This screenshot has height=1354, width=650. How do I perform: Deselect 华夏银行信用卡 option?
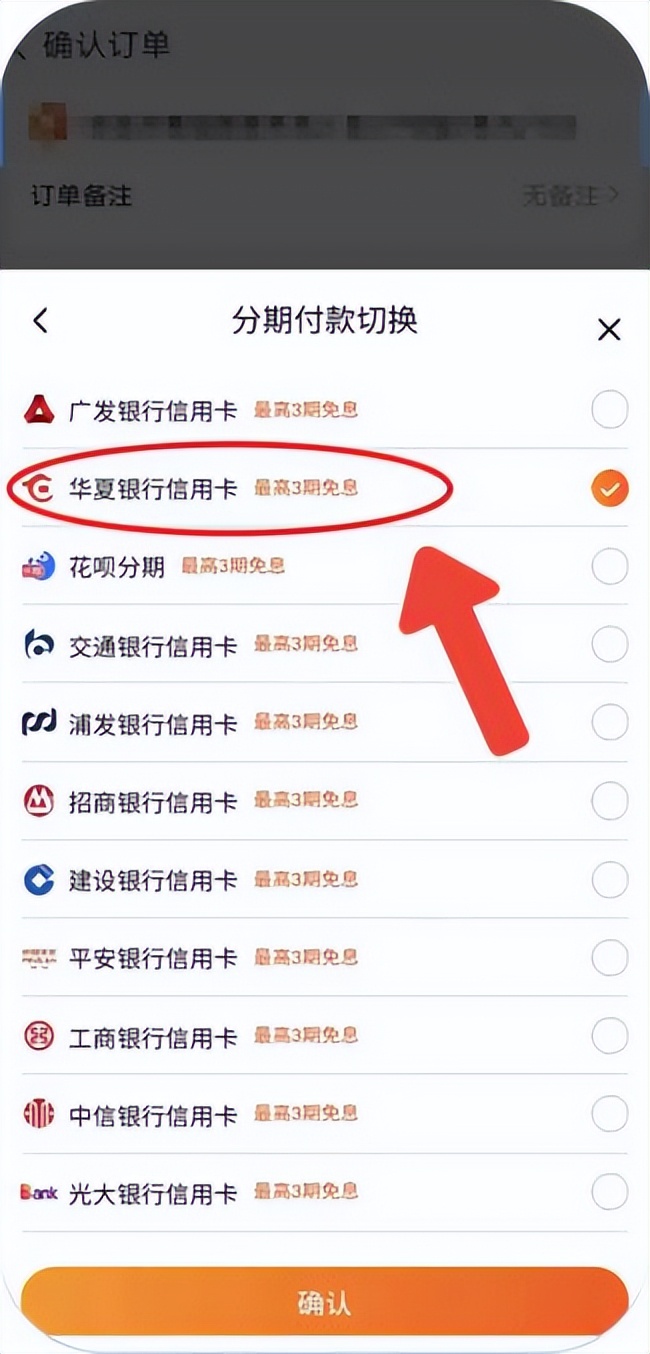[609, 489]
